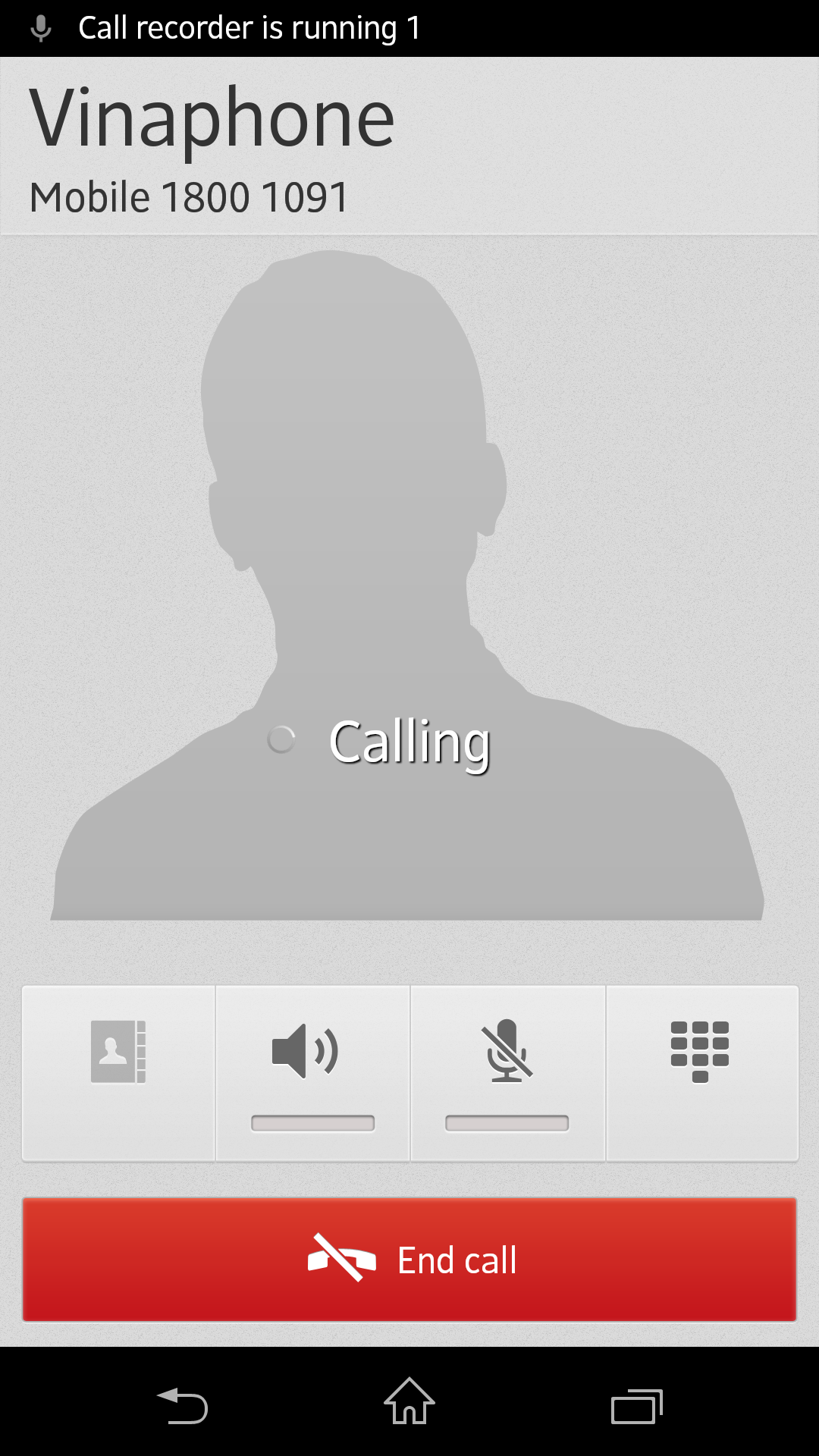The height and width of the screenshot is (1456, 819).
Task: Tap the microphone icon in the status bar
Action: (x=39, y=27)
